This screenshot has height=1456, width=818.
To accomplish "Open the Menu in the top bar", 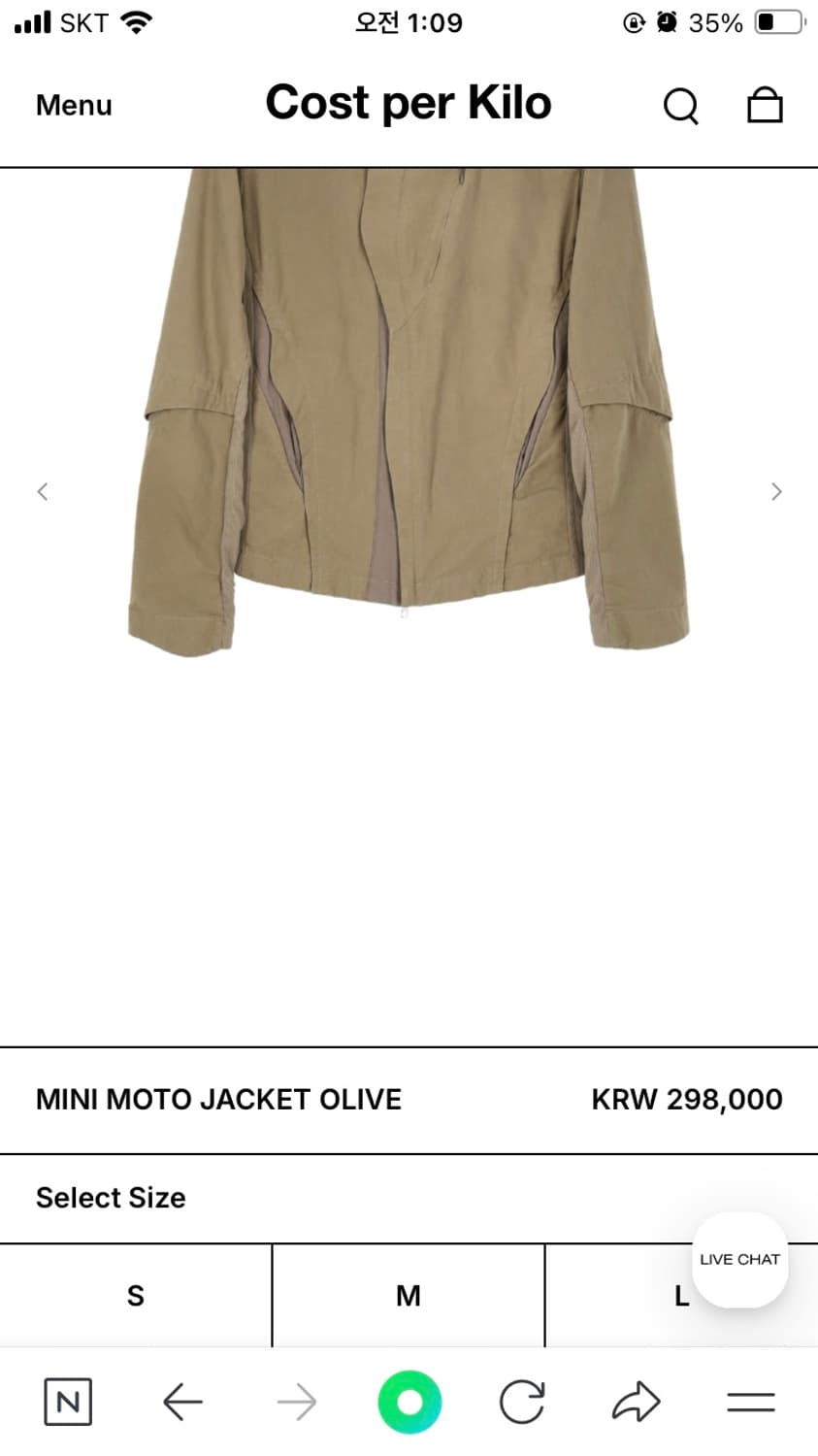I will (73, 105).
